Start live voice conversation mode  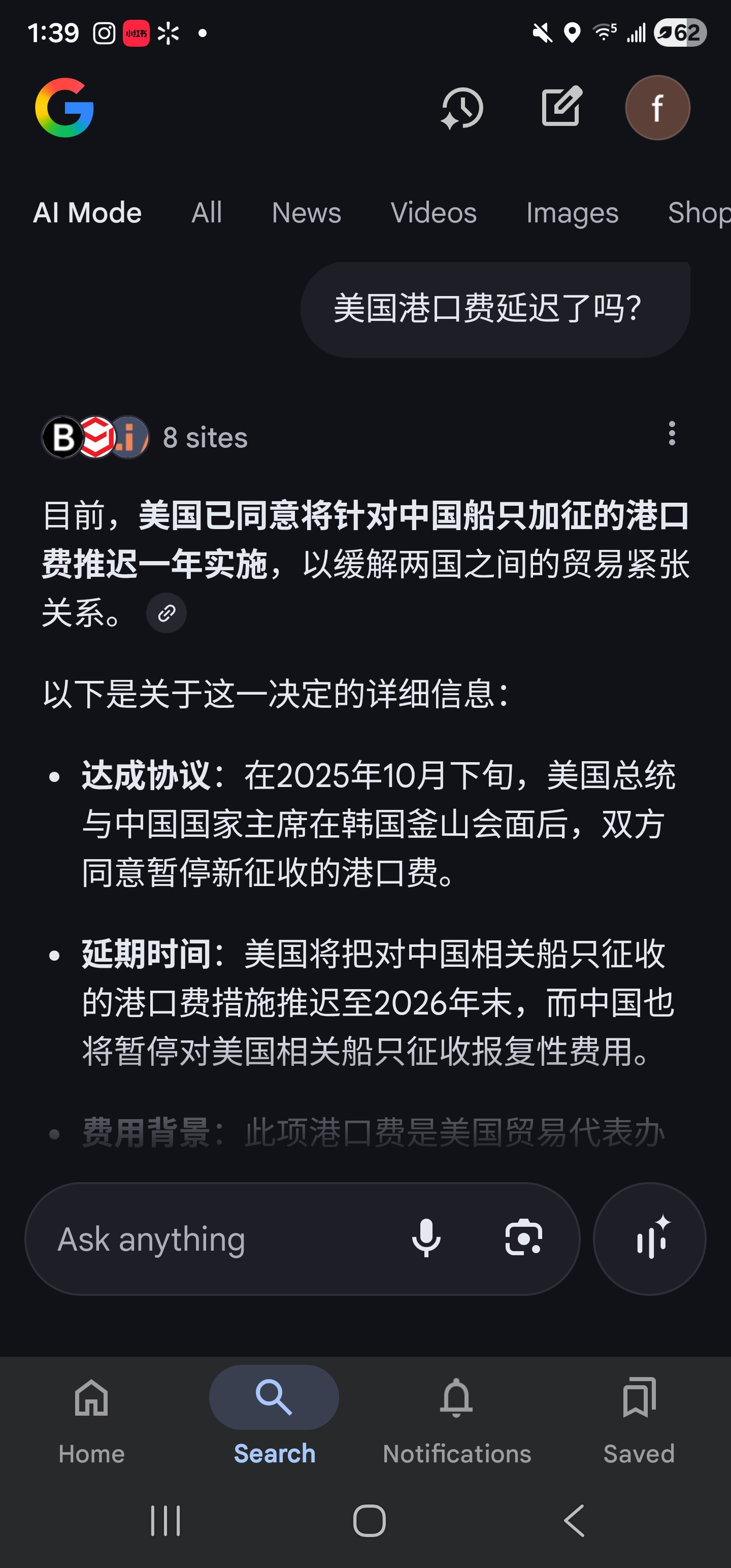649,1238
